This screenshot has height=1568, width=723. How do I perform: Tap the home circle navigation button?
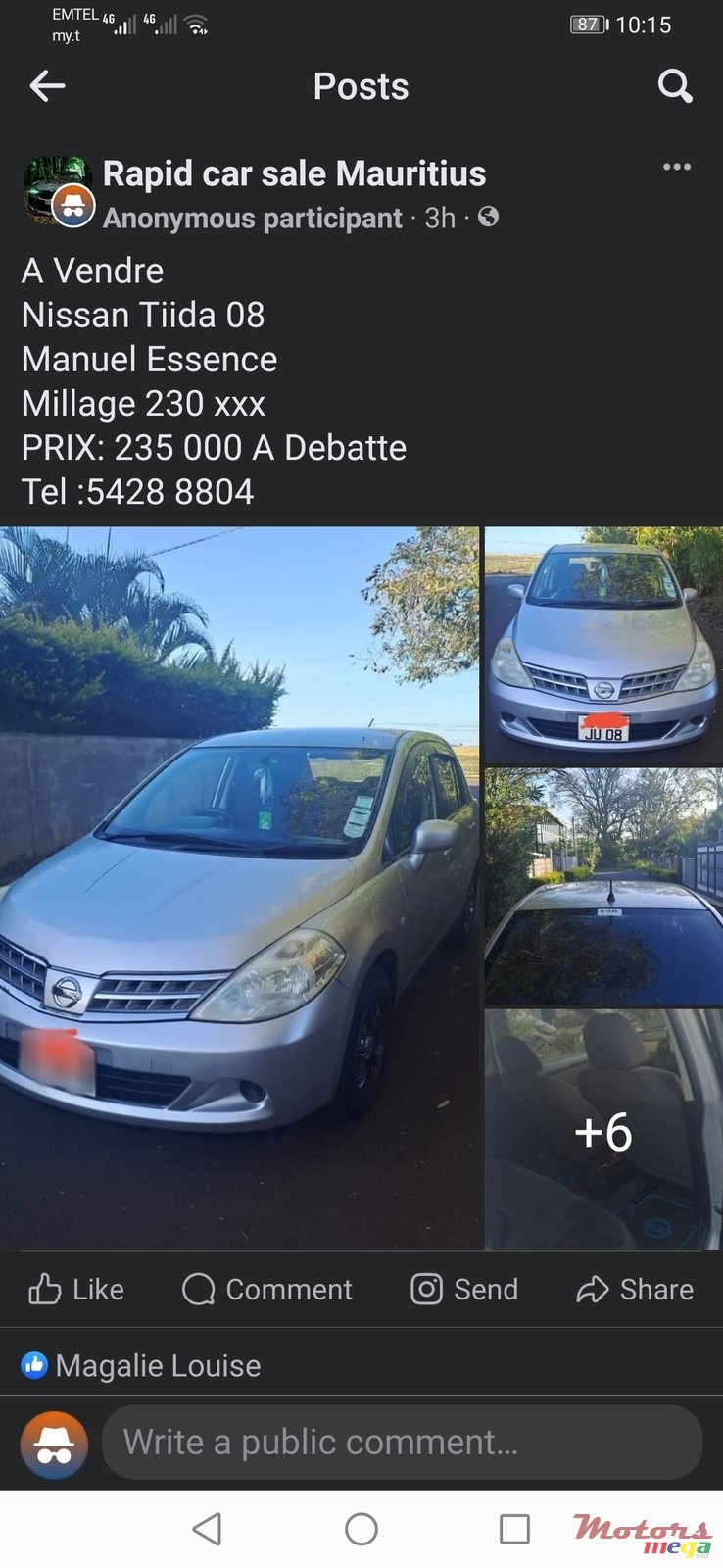click(x=361, y=1528)
